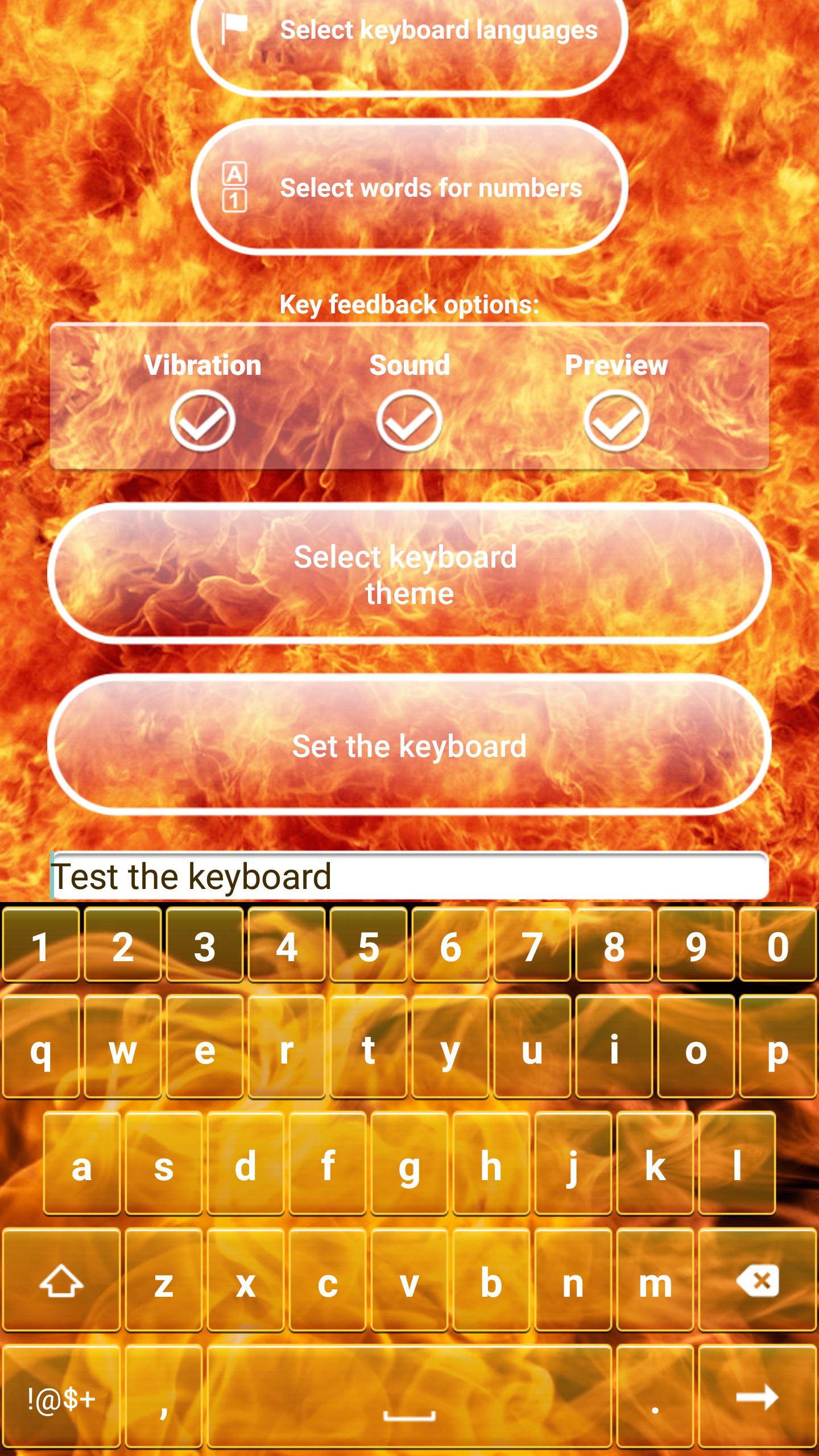
Task: Open Select keyboard languages
Action: coord(409,34)
